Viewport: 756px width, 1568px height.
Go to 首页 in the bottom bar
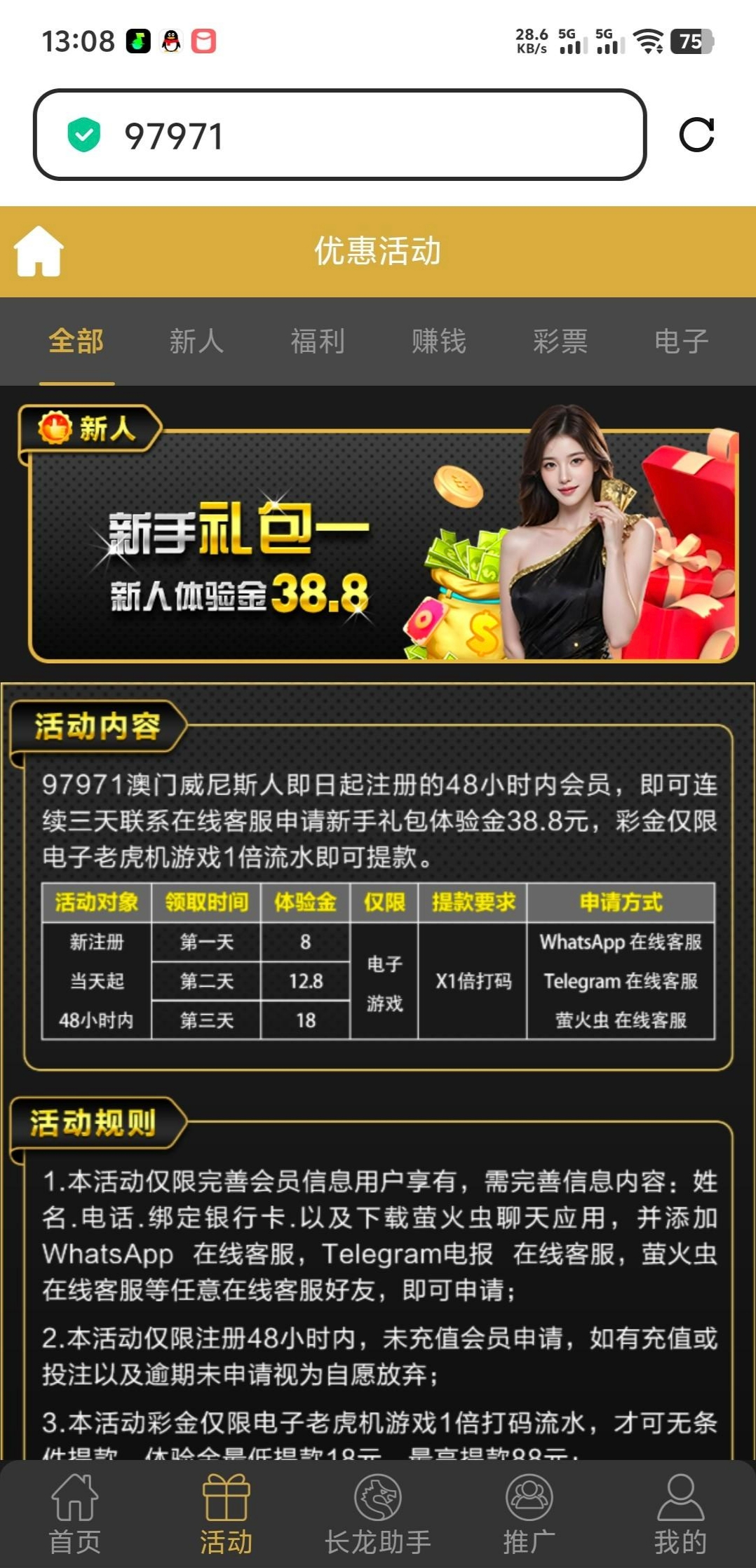click(75, 1515)
